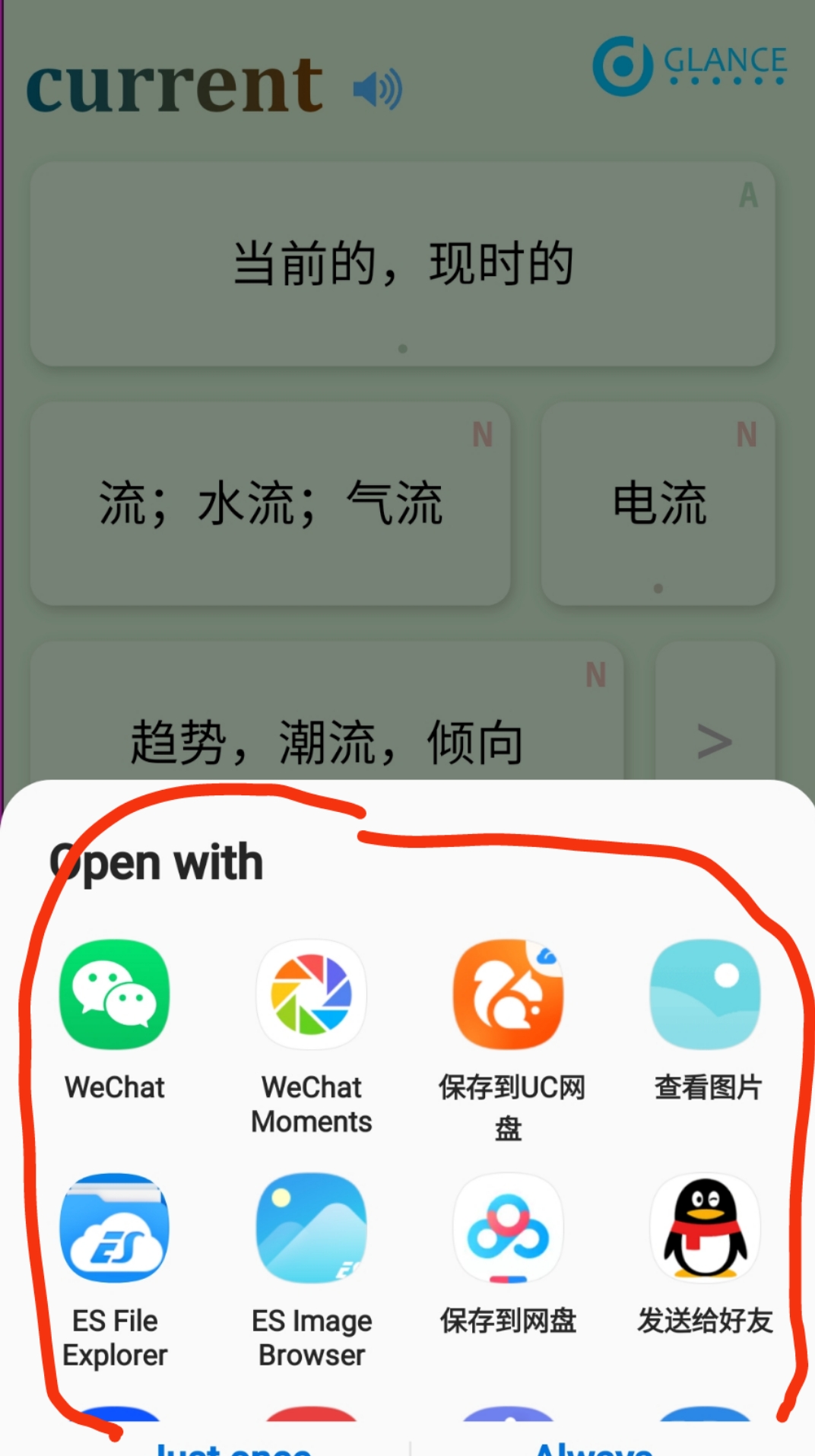Open the 电流 definition card
The height and width of the screenshot is (1456, 815).
[x=658, y=503]
